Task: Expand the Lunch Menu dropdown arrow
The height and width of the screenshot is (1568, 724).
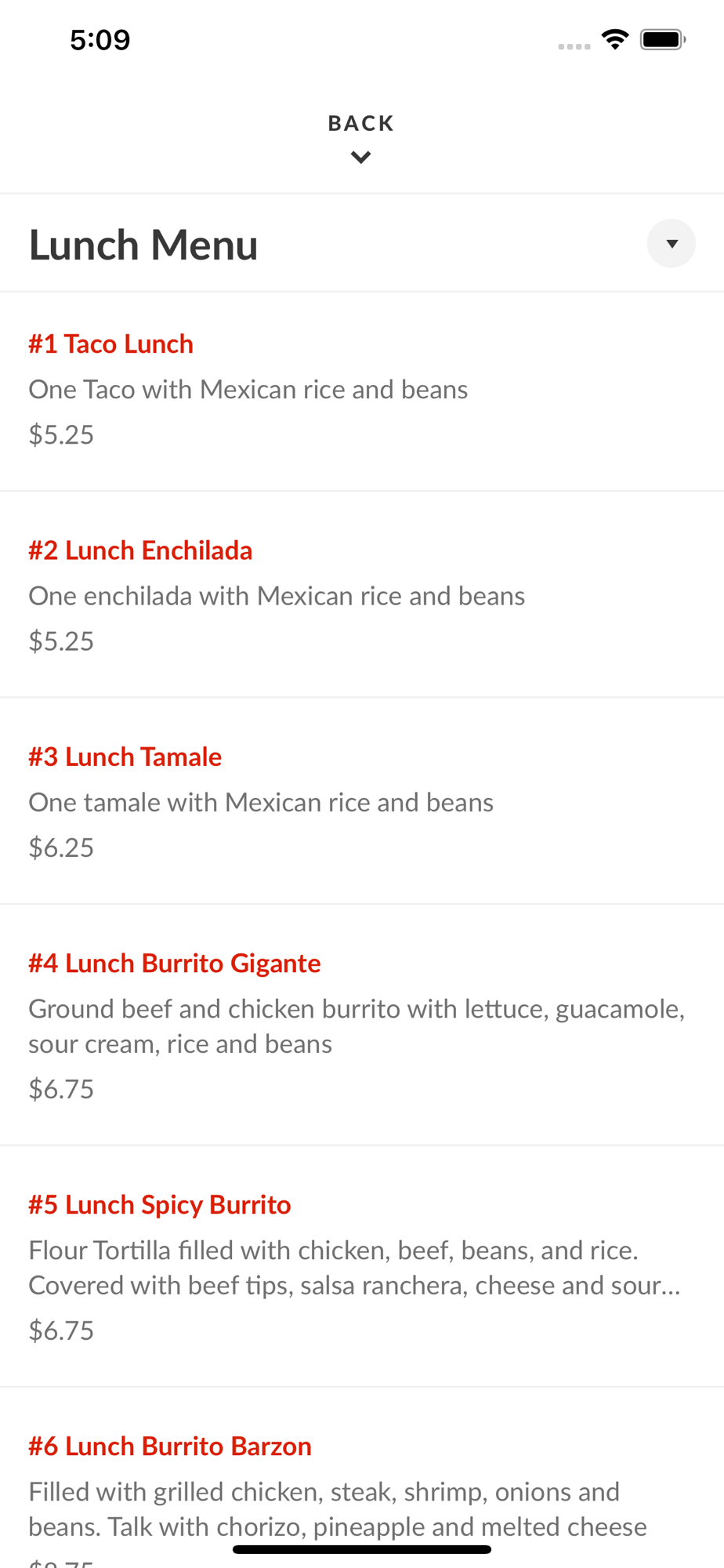Action: [671, 244]
